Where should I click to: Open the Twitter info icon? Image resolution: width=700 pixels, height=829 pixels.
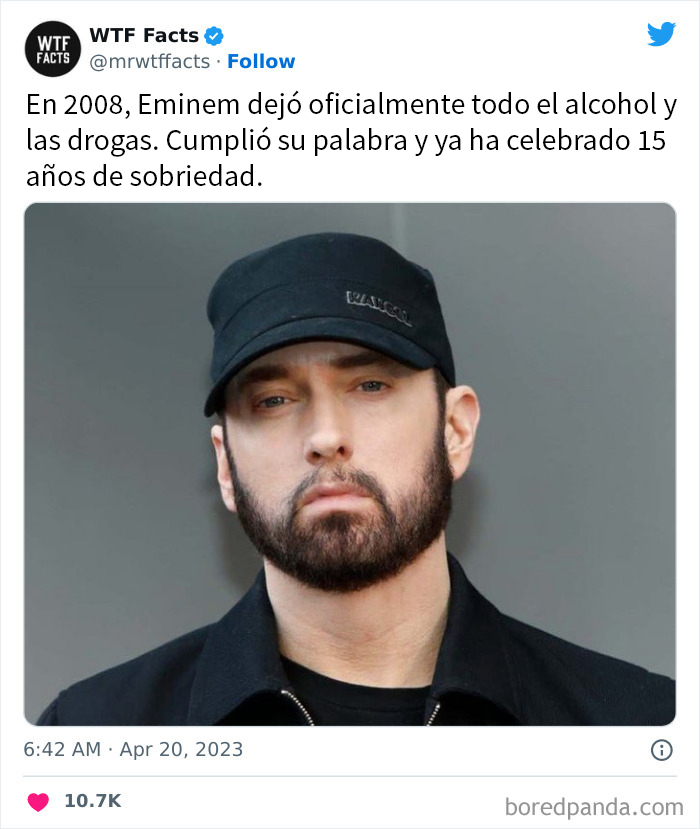[x=661, y=749]
